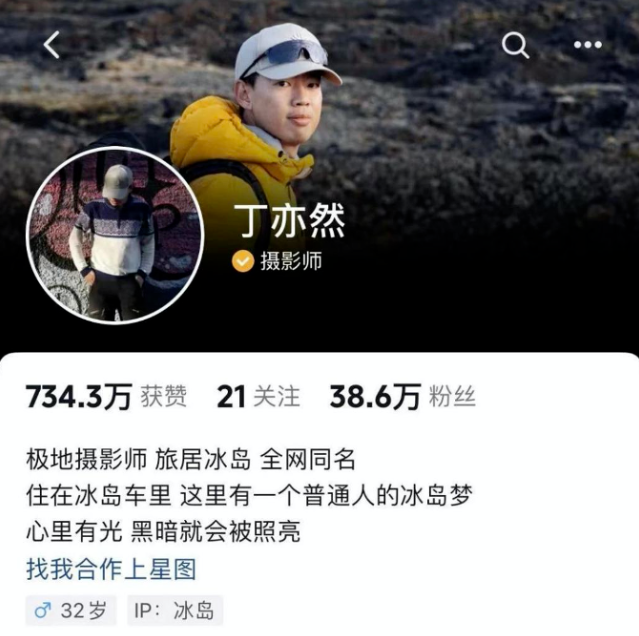639x636 pixels.
Task: Open the 38.6万 粉丝 followers list
Action: [x=402, y=397]
